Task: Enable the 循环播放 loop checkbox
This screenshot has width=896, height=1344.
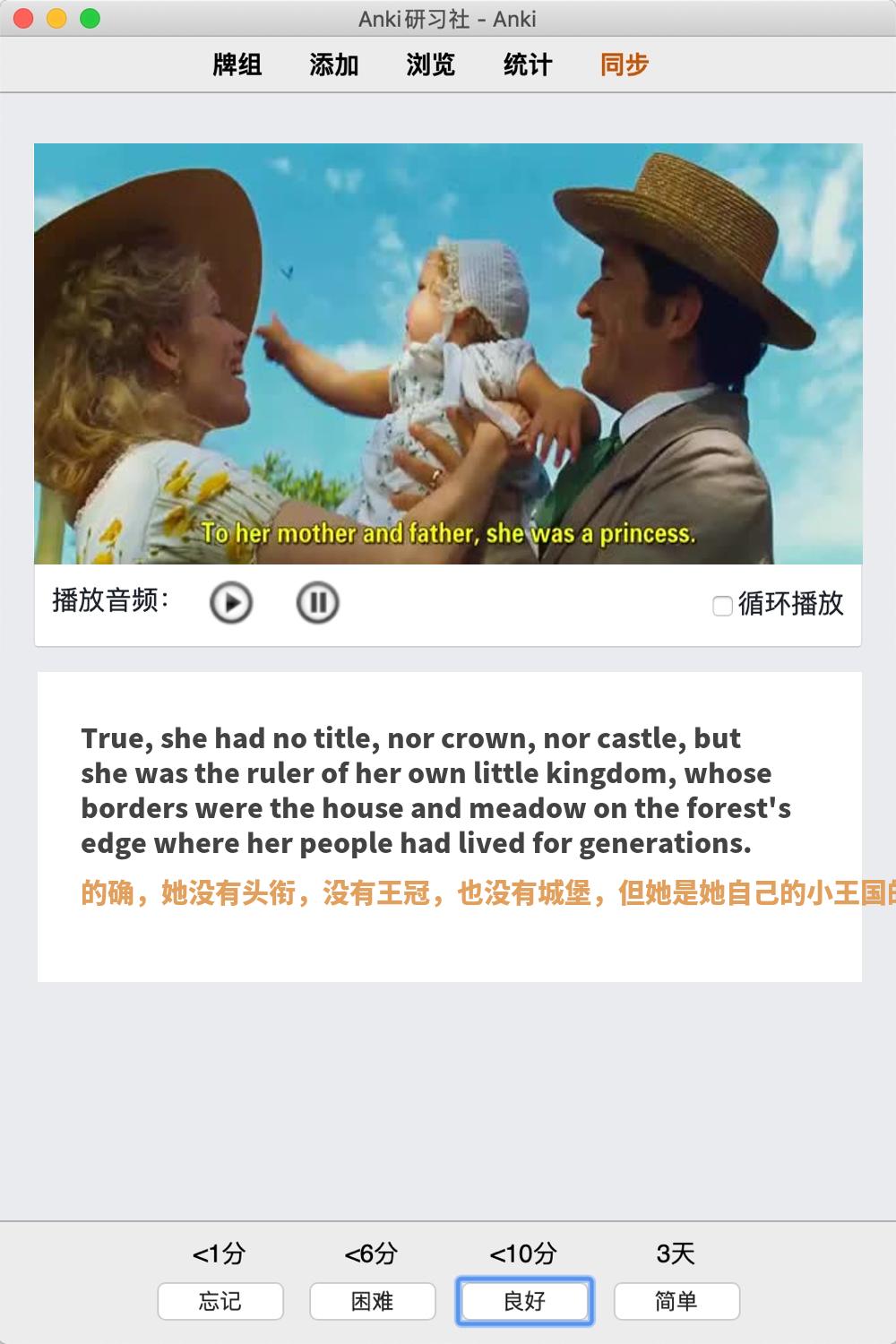Action: click(x=722, y=606)
